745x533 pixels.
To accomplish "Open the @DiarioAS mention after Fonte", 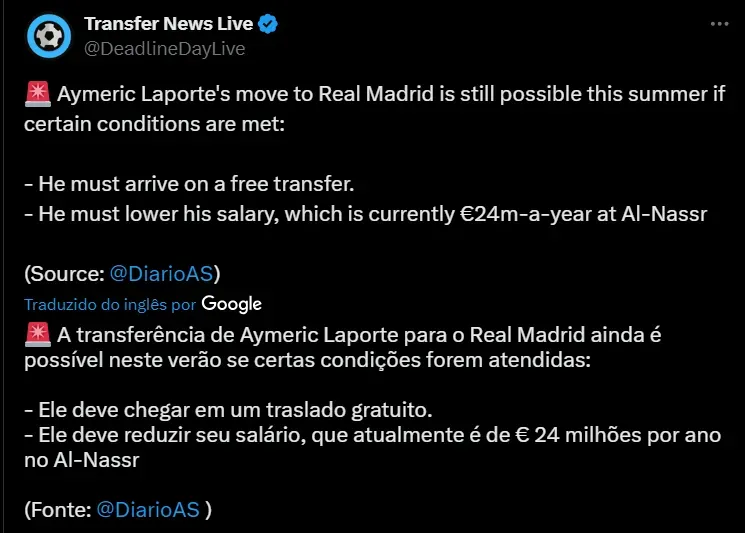I will [x=148, y=509].
